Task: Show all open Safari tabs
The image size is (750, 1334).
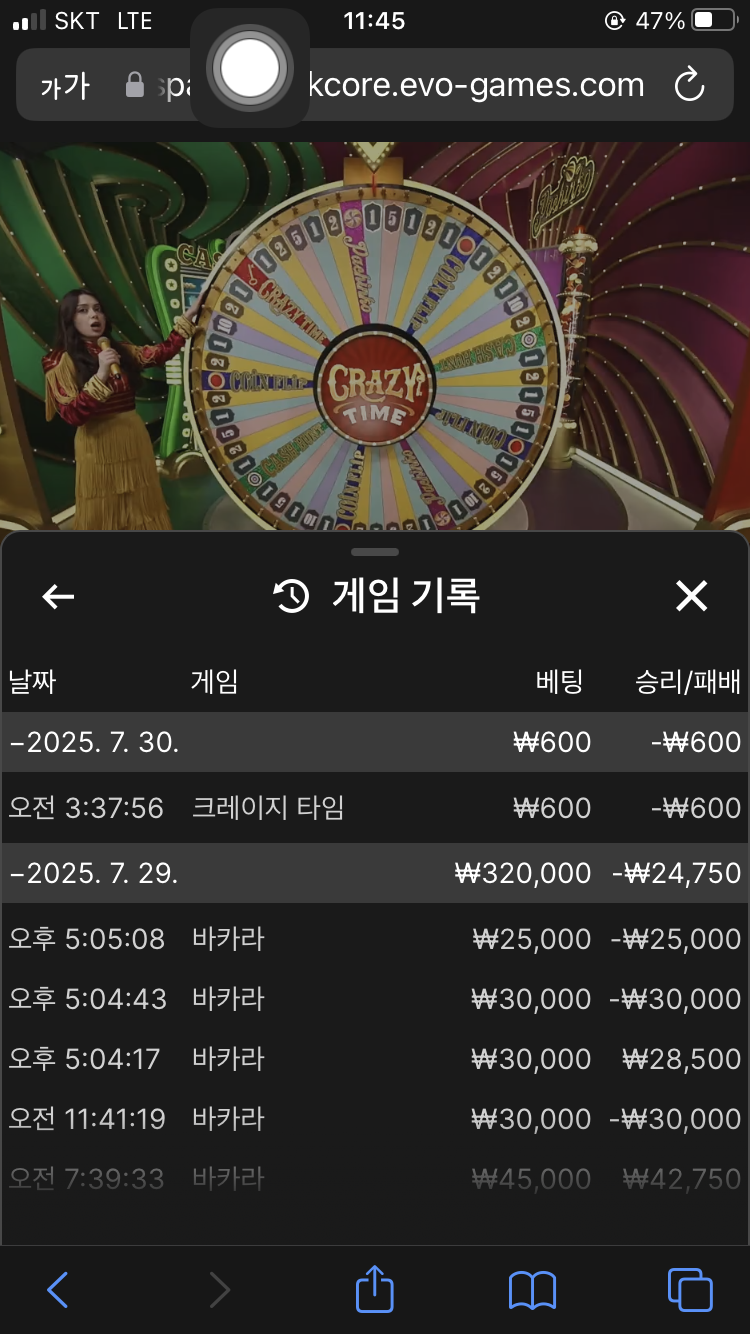Action: click(x=690, y=1290)
